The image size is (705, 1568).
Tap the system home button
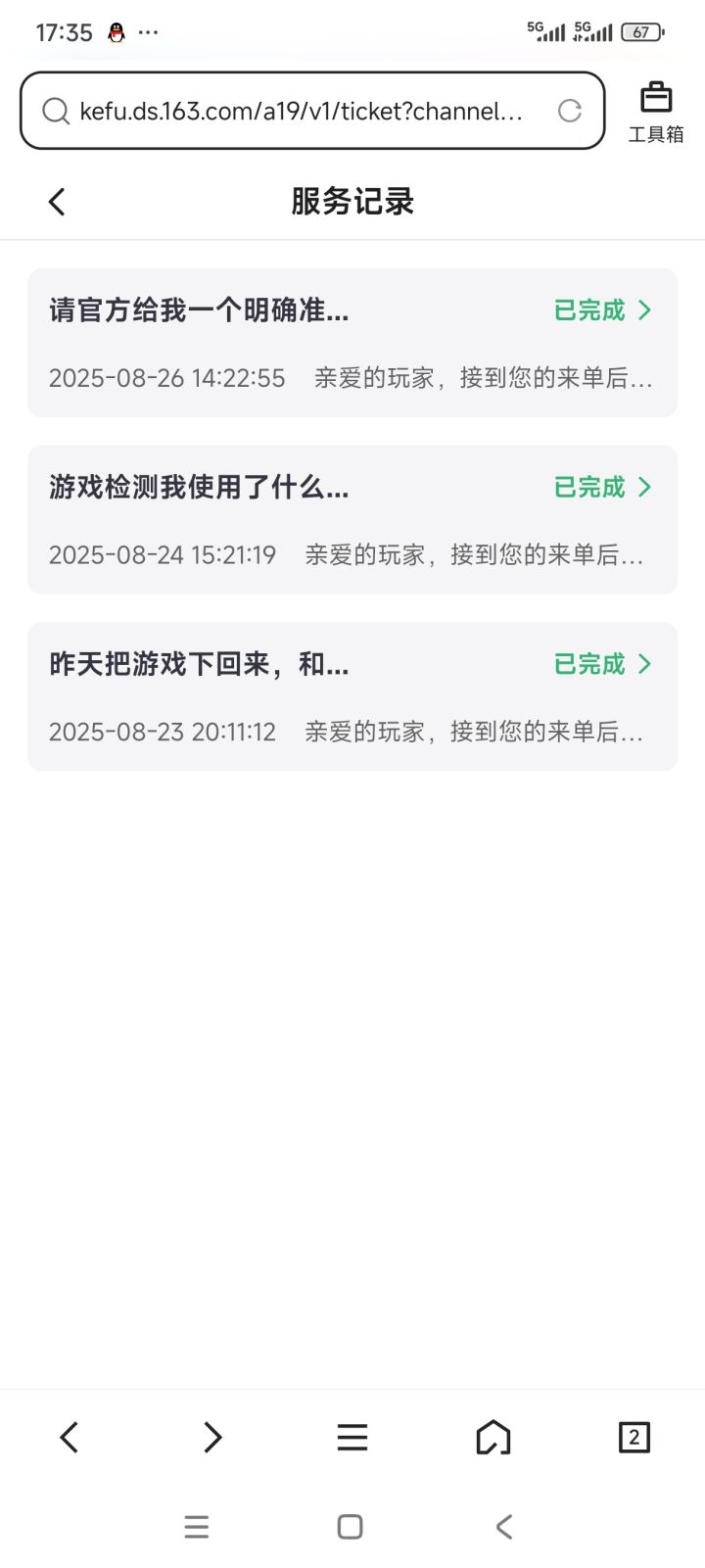point(351,1527)
